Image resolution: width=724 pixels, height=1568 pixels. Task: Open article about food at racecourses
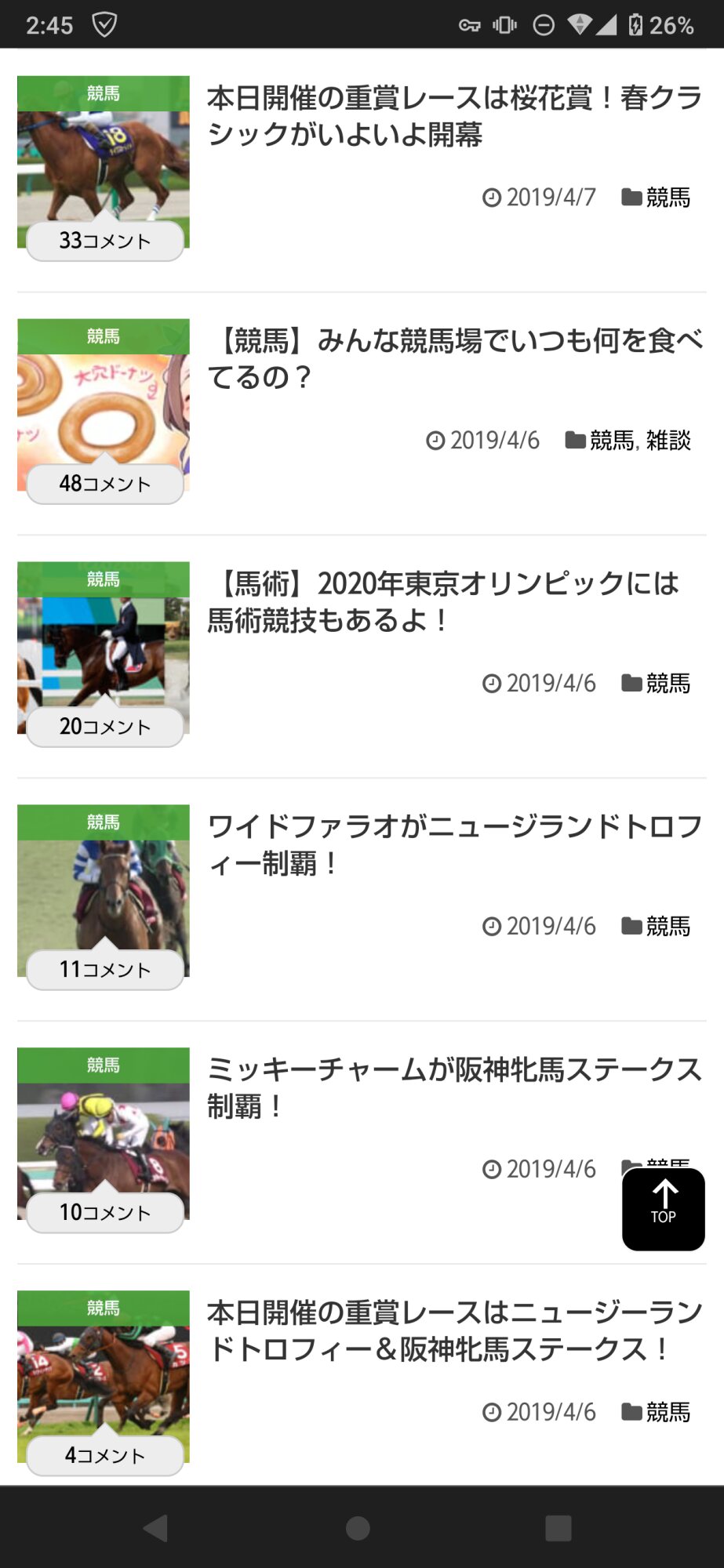[453, 359]
